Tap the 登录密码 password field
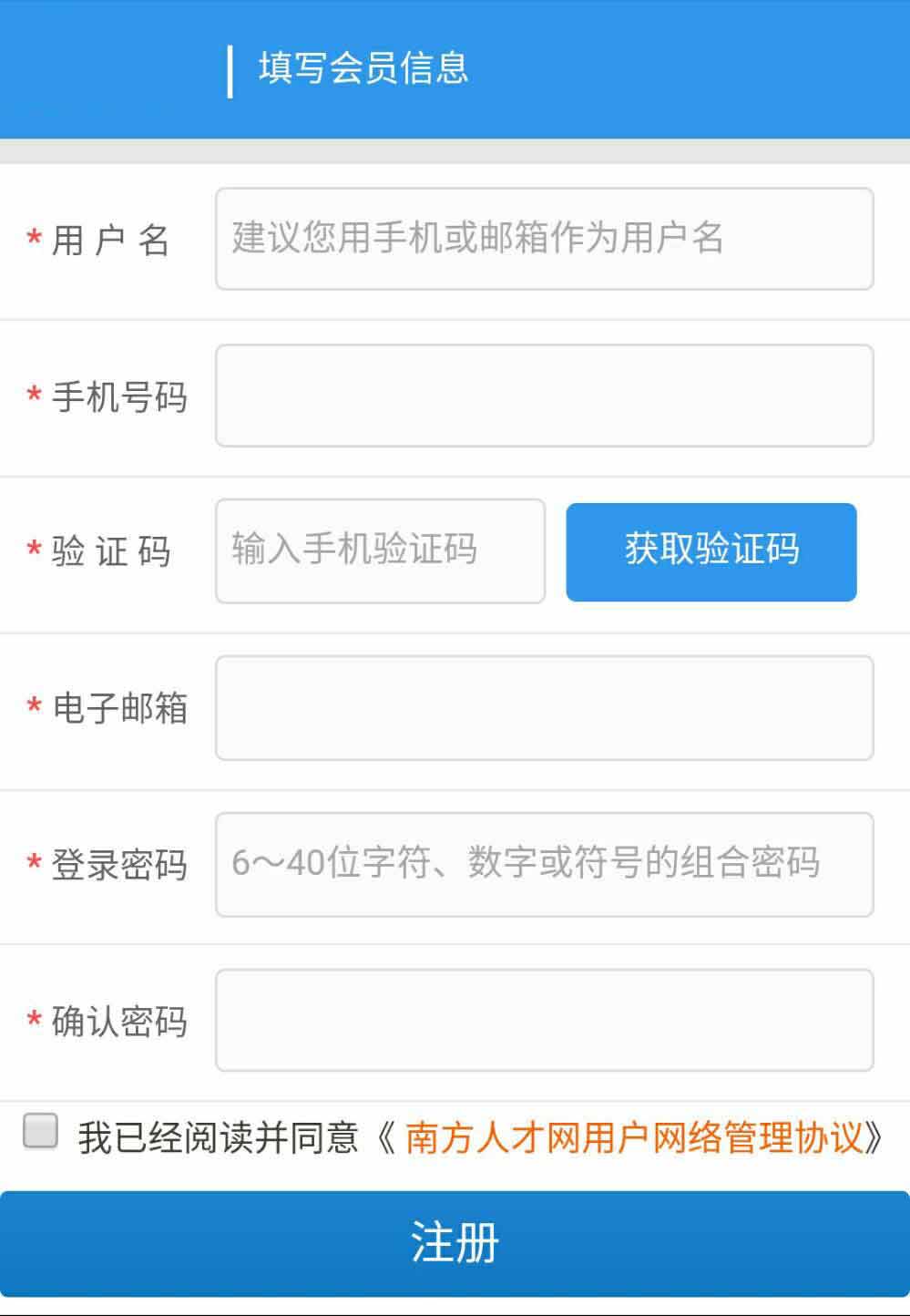 click(x=544, y=864)
